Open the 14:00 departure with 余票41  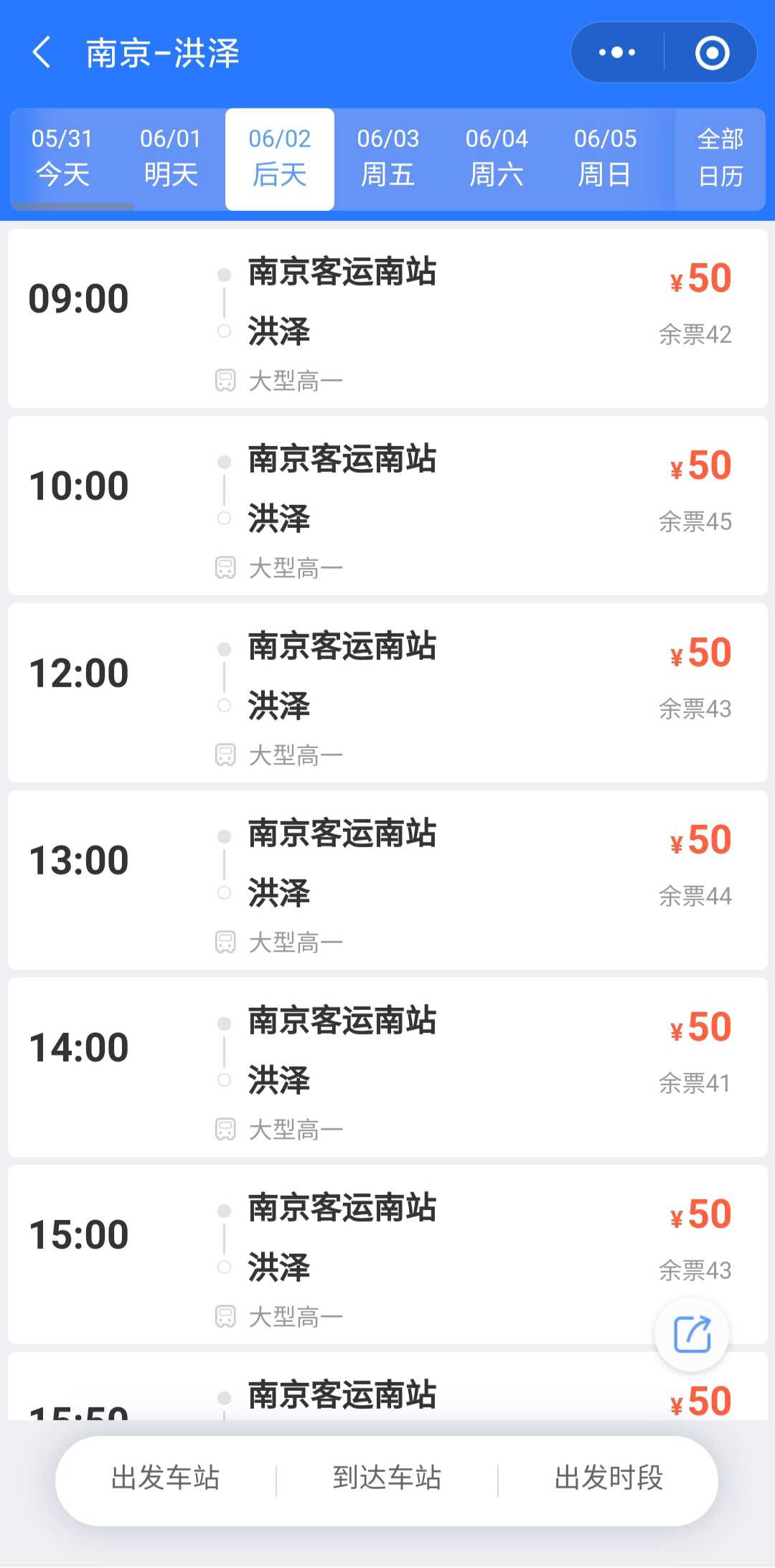(387, 1067)
